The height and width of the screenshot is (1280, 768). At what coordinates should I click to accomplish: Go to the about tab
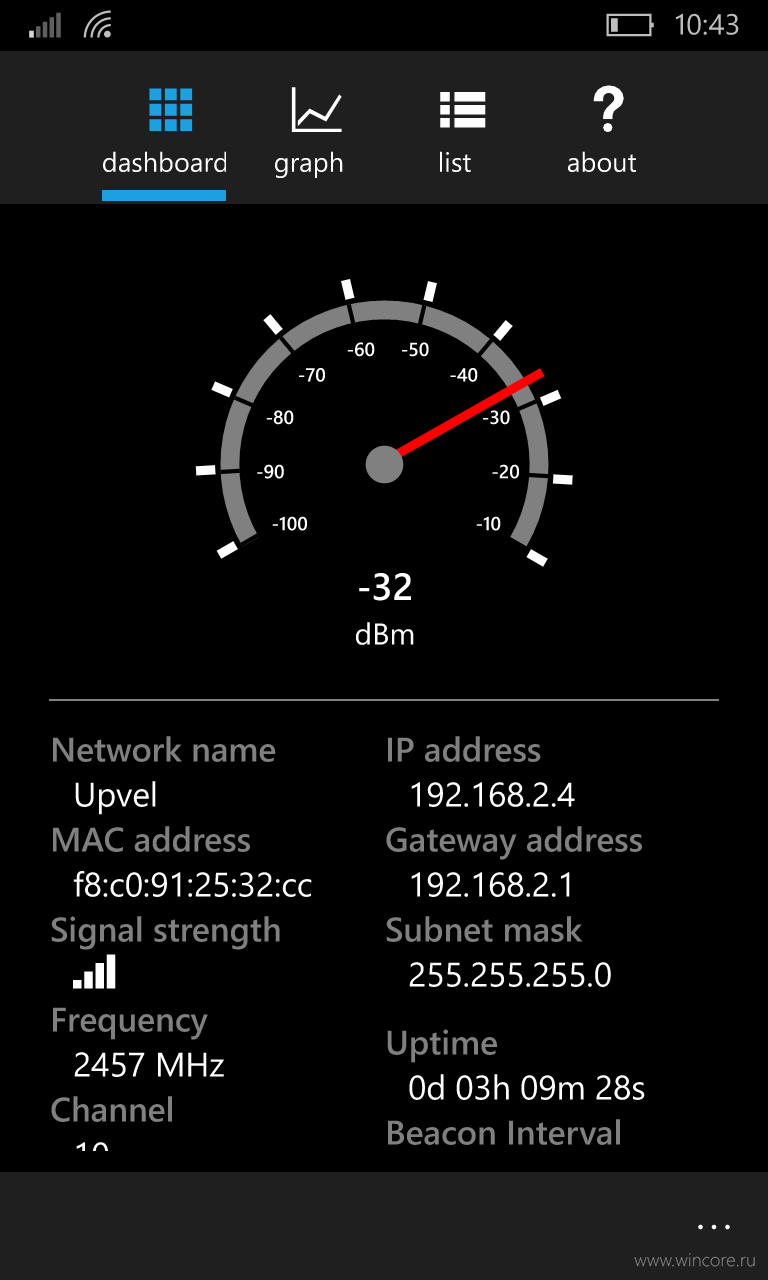tap(602, 131)
